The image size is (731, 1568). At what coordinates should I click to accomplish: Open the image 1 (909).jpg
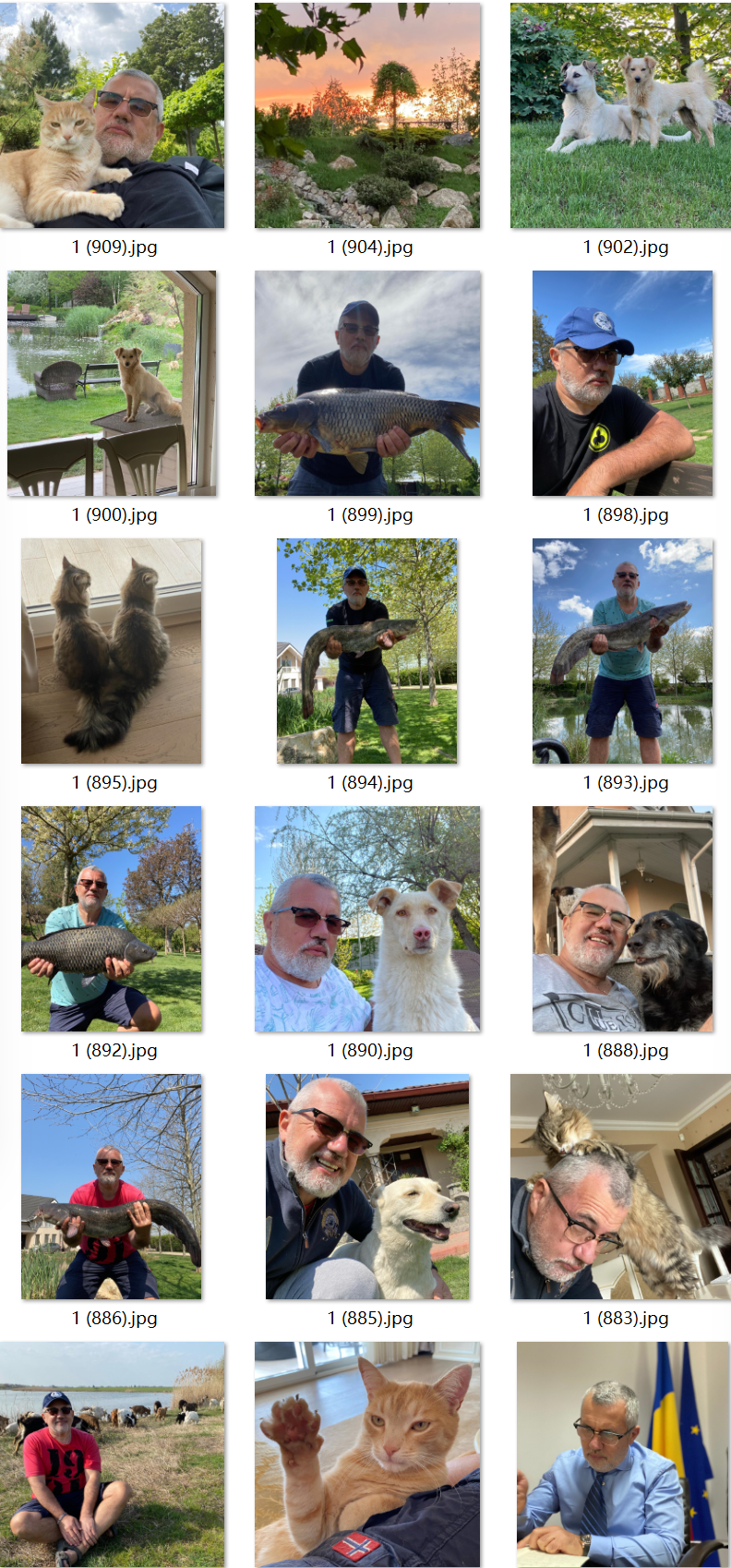[112, 115]
